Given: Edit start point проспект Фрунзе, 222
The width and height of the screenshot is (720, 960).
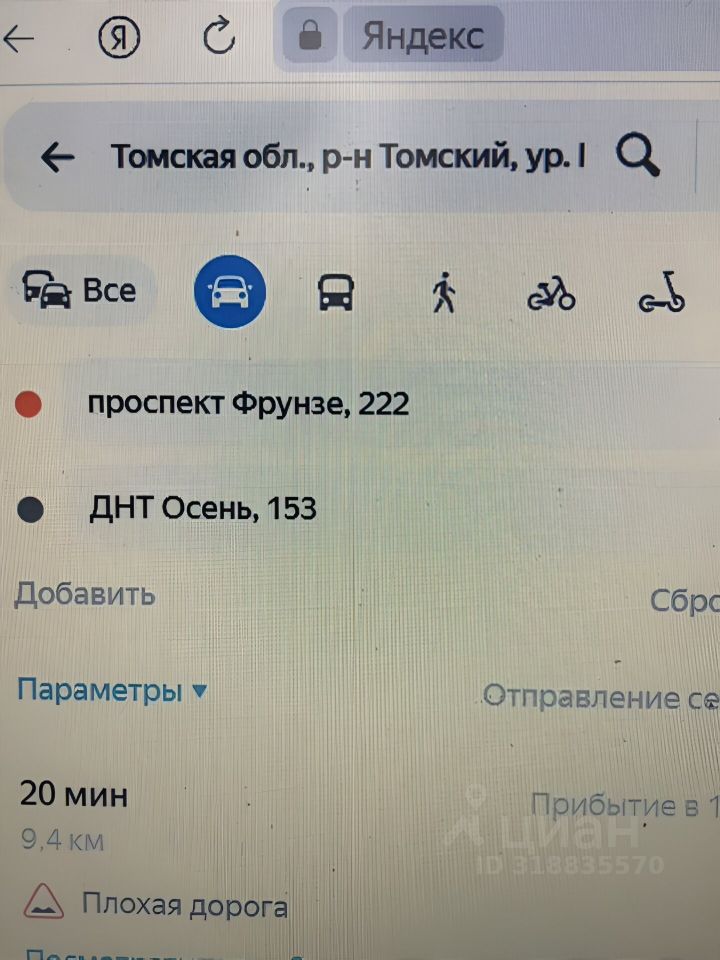Looking at the screenshot, I should click(249, 405).
